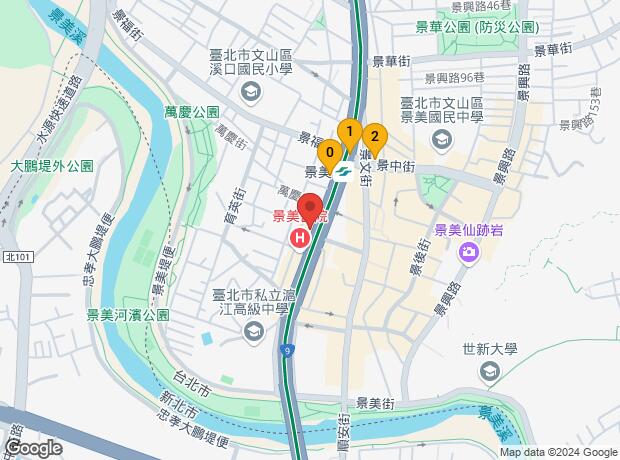Select the orange marker numbered 1
Viewport: 620px width, 460px height.
[349, 131]
